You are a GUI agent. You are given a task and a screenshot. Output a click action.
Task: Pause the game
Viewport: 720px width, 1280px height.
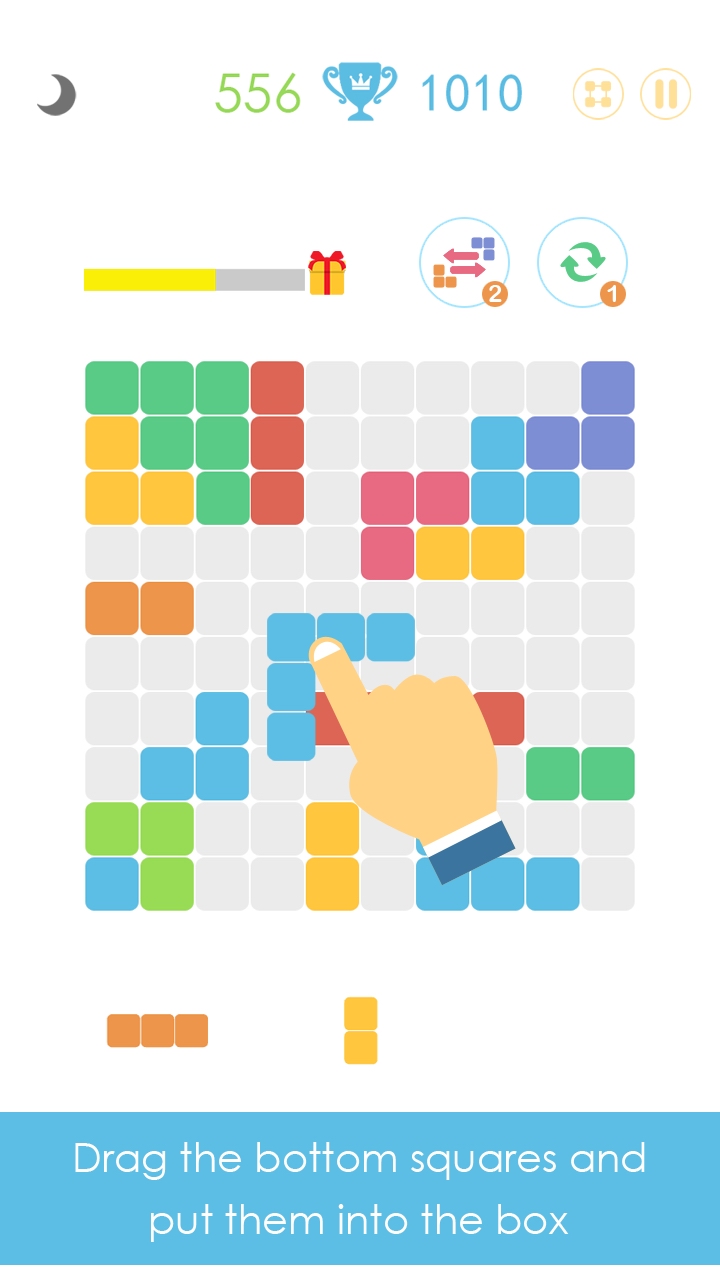665,94
